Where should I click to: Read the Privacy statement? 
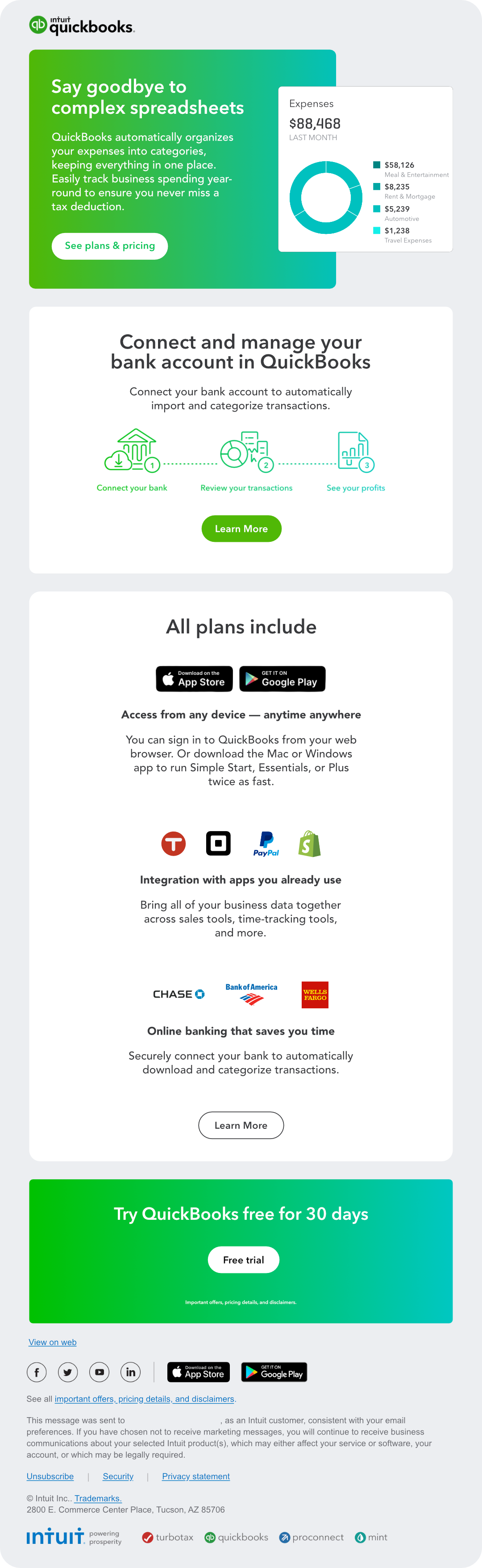[x=196, y=1476]
